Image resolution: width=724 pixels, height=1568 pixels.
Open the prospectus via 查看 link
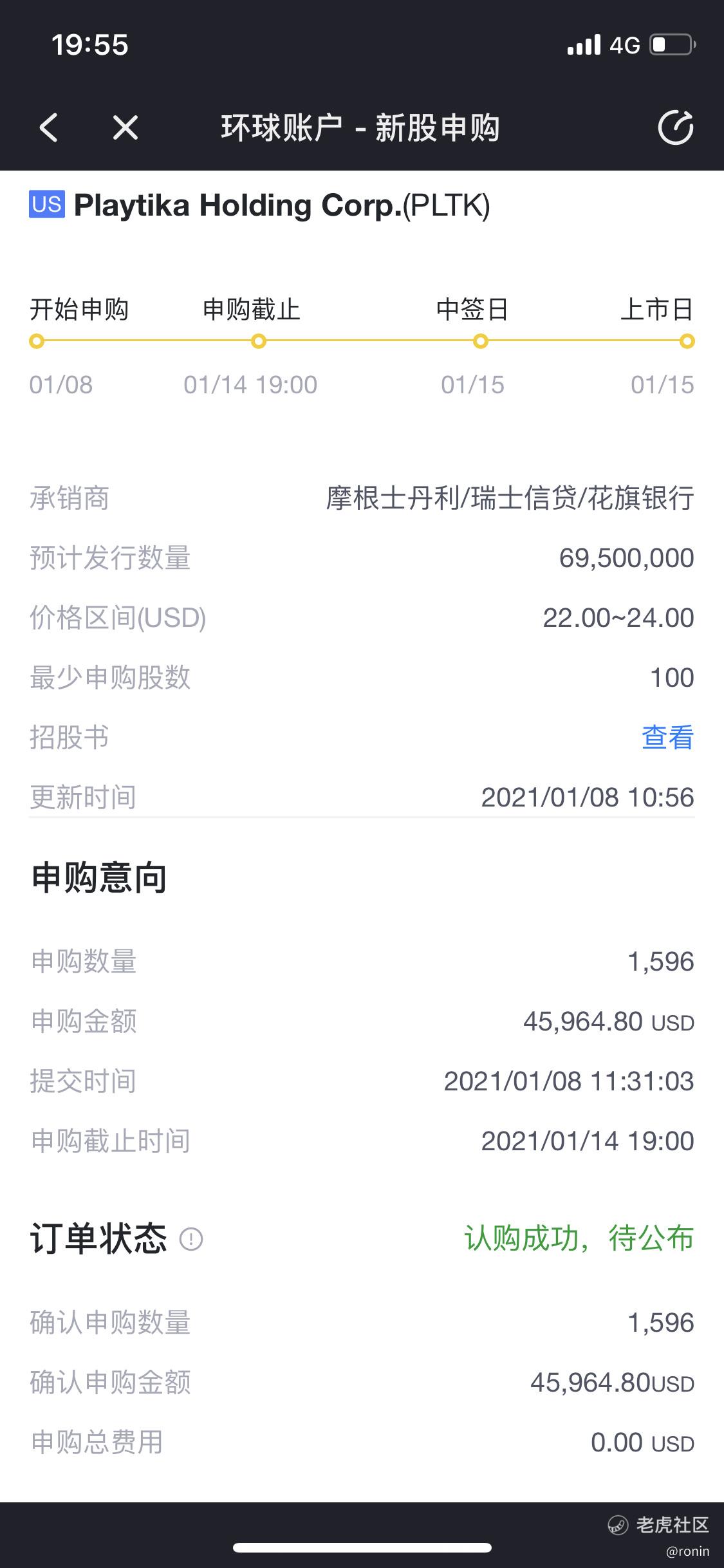667,738
